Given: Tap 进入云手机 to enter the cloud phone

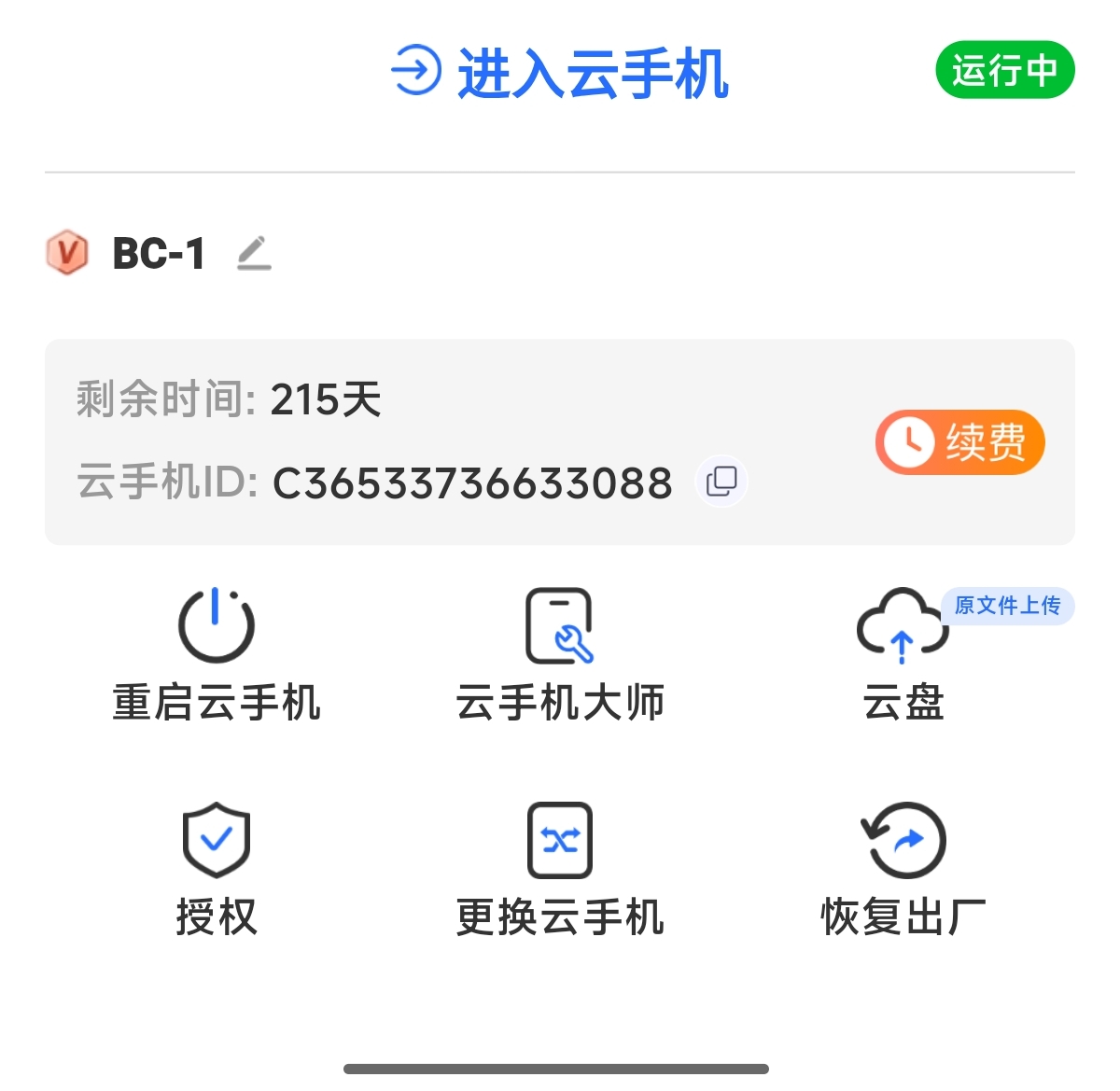Looking at the screenshot, I should [560, 73].
